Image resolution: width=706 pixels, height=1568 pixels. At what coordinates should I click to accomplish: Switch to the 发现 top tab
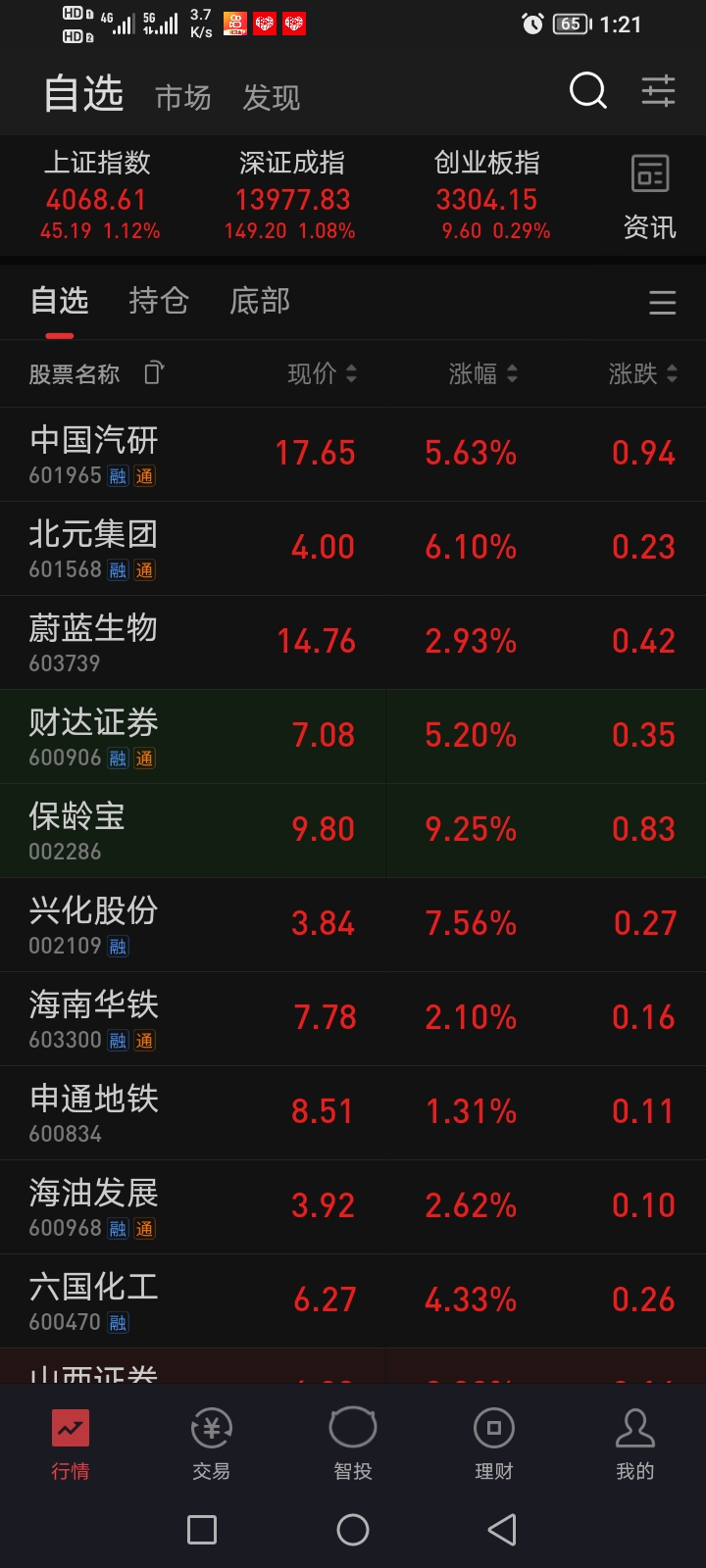[271, 98]
